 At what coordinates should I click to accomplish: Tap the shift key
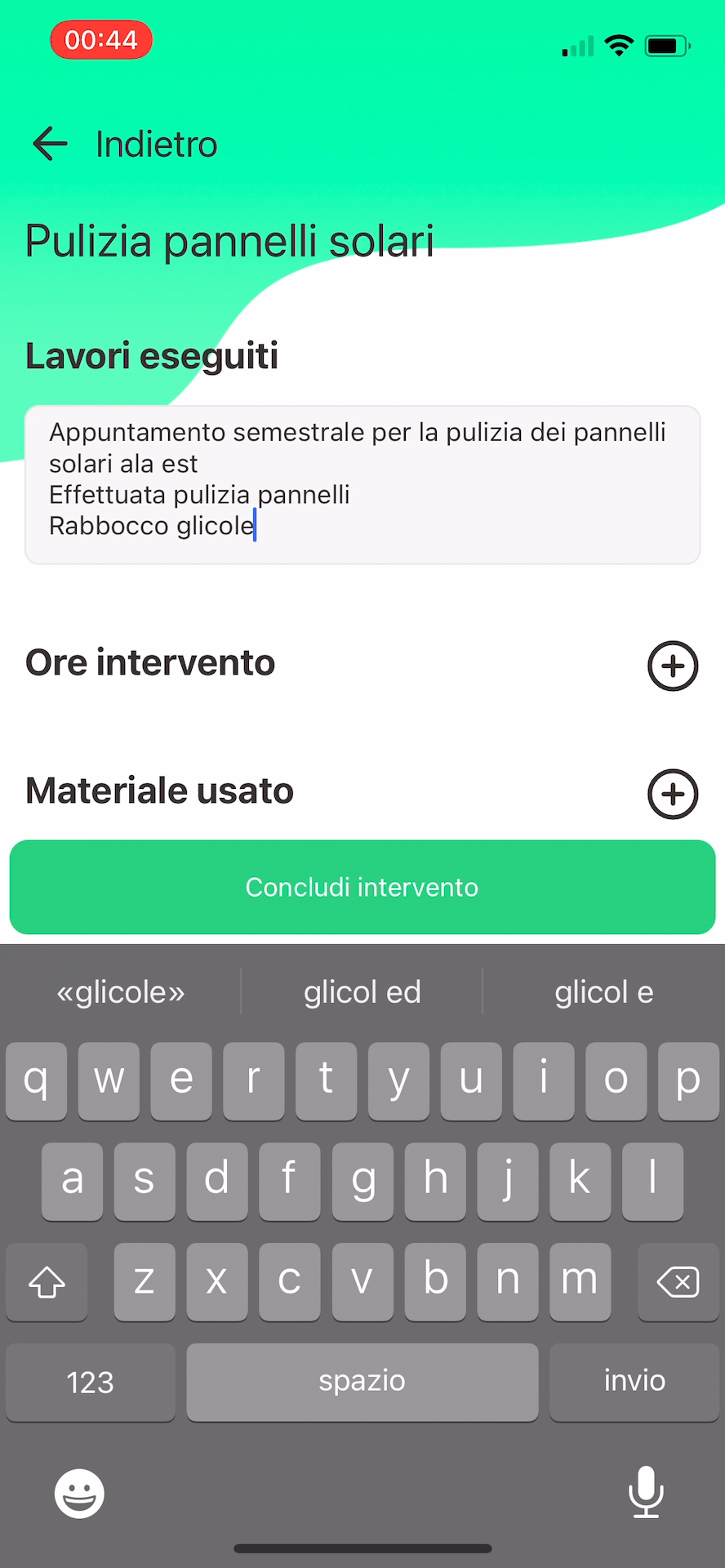point(47,1281)
